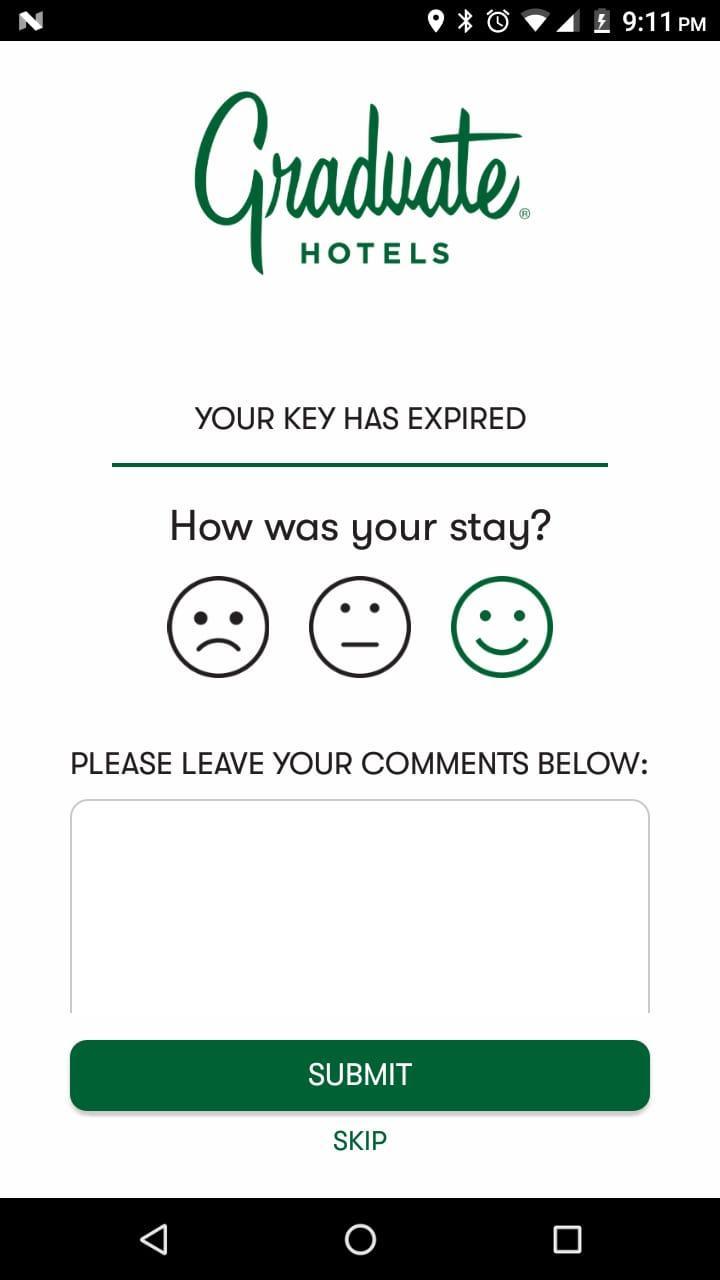Viewport: 720px width, 1280px height.
Task: Rate the stay with the sad face
Action: (218, 627)
